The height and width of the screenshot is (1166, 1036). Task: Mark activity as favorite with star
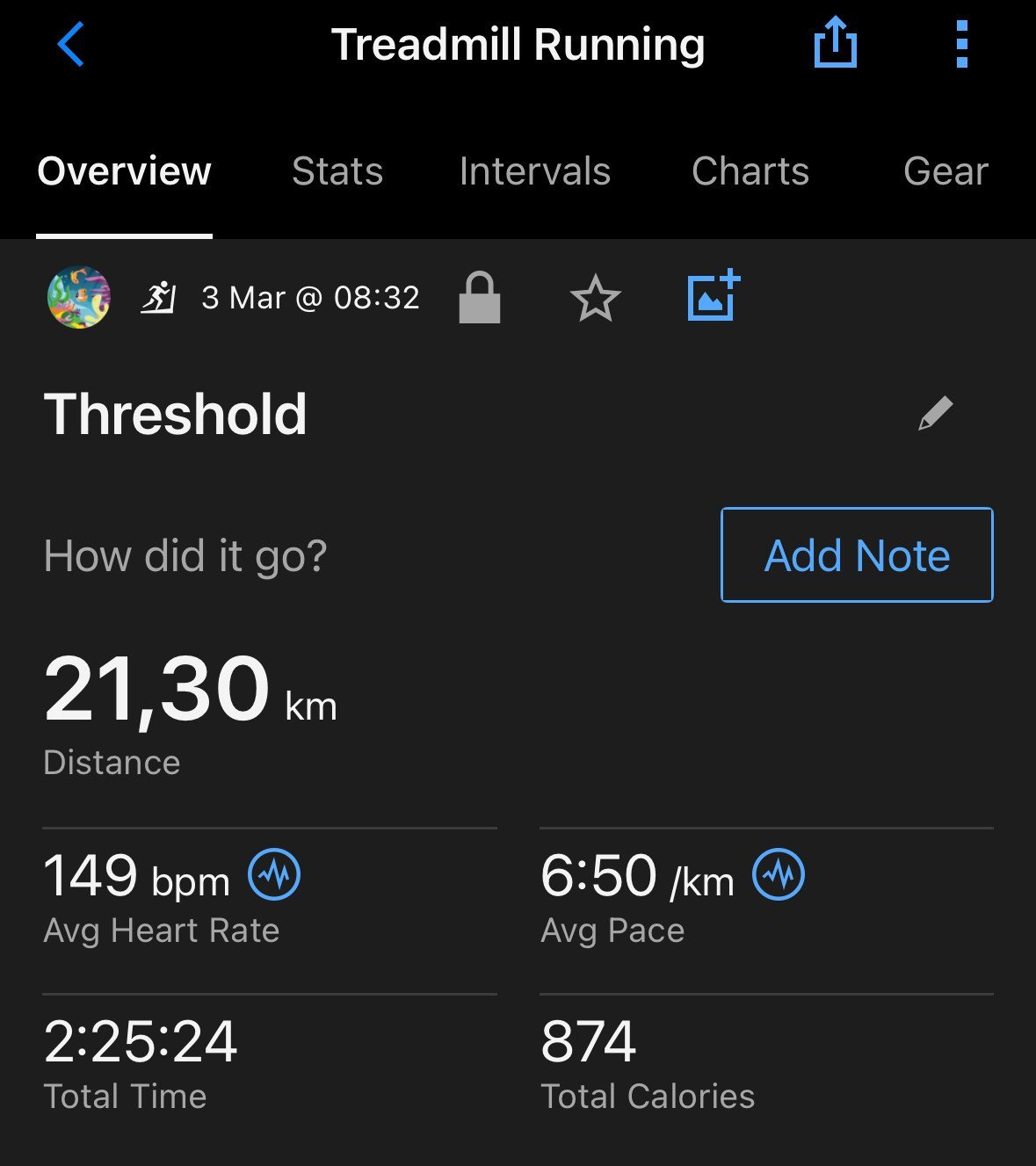click(x=596, y=298)
